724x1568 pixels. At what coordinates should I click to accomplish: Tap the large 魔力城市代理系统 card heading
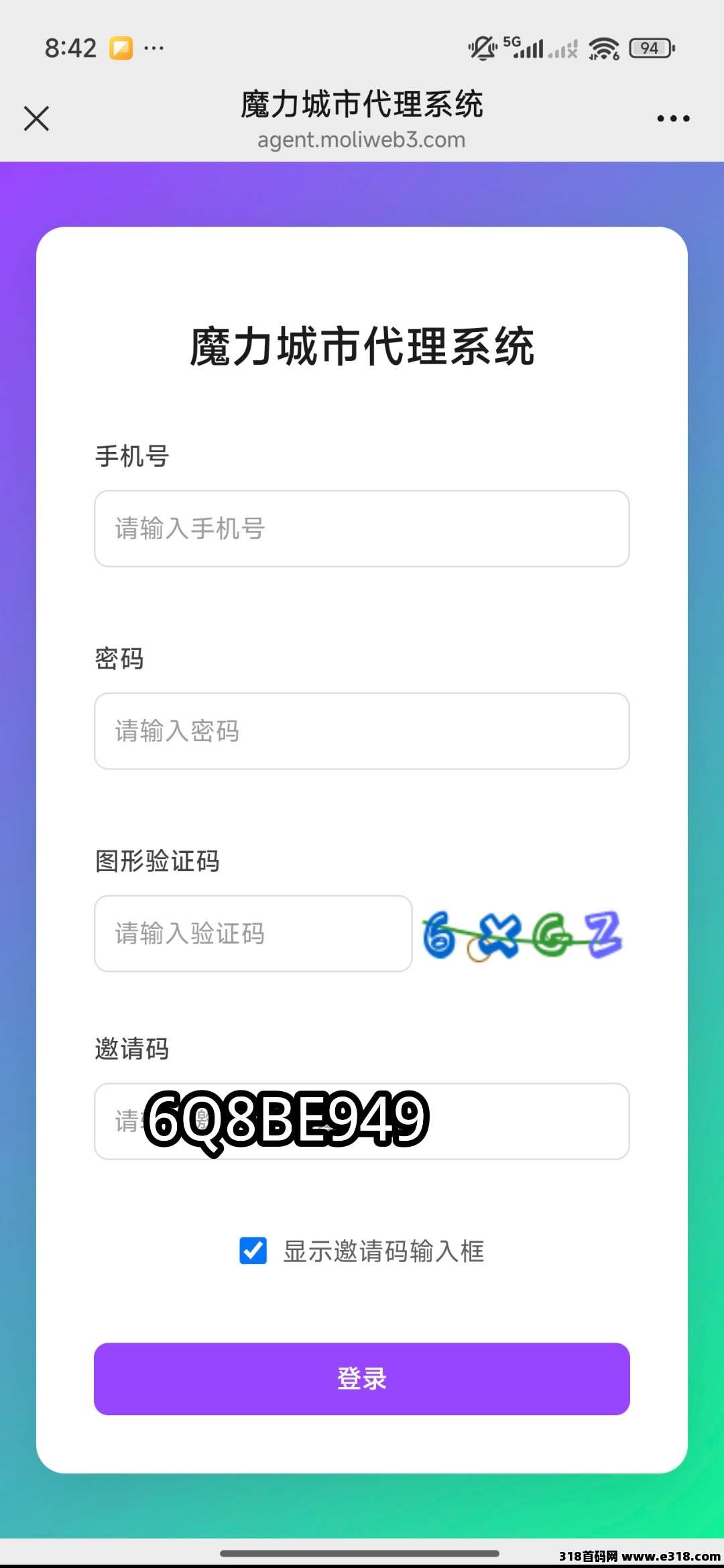pyautogui.click(x=362, y=347)
